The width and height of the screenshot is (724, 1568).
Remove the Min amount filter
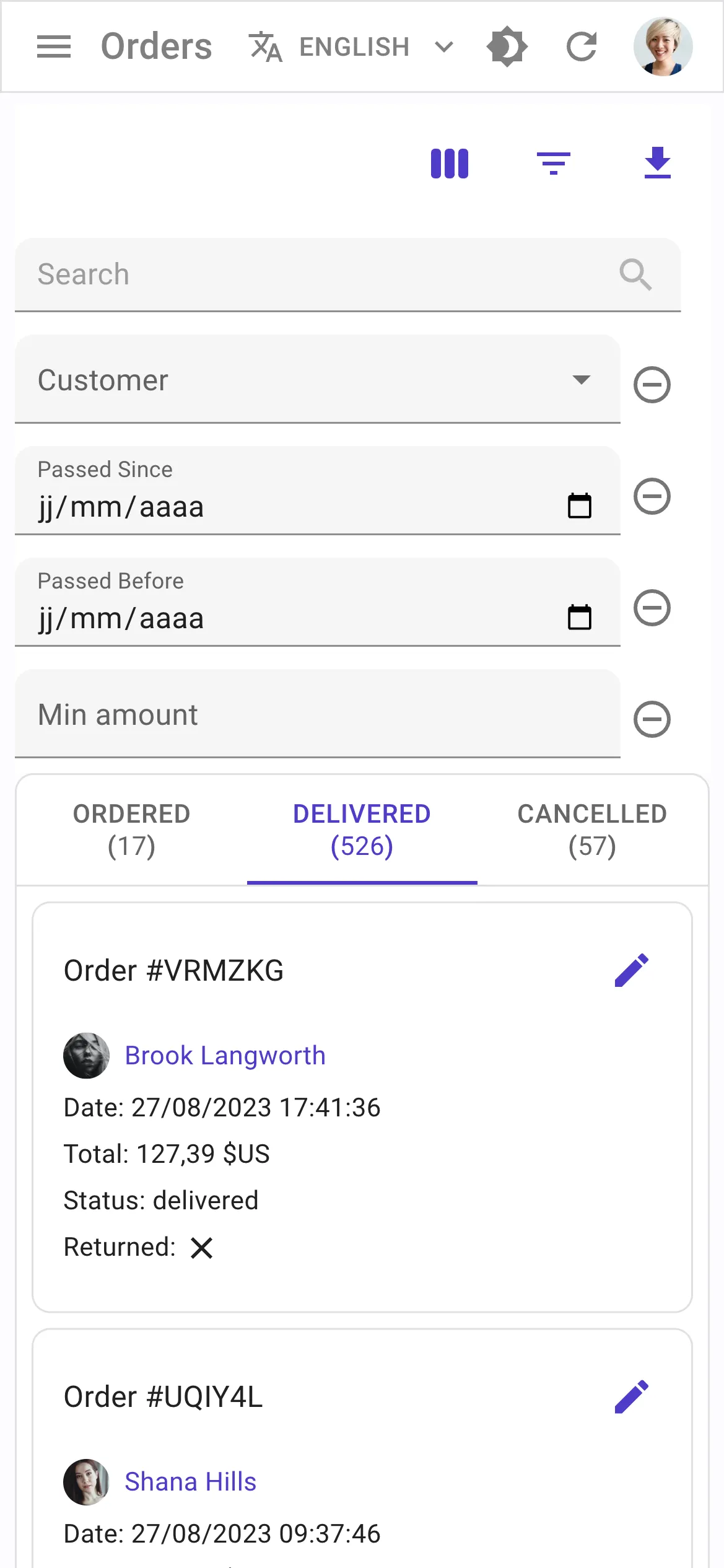tap(652, 719)
